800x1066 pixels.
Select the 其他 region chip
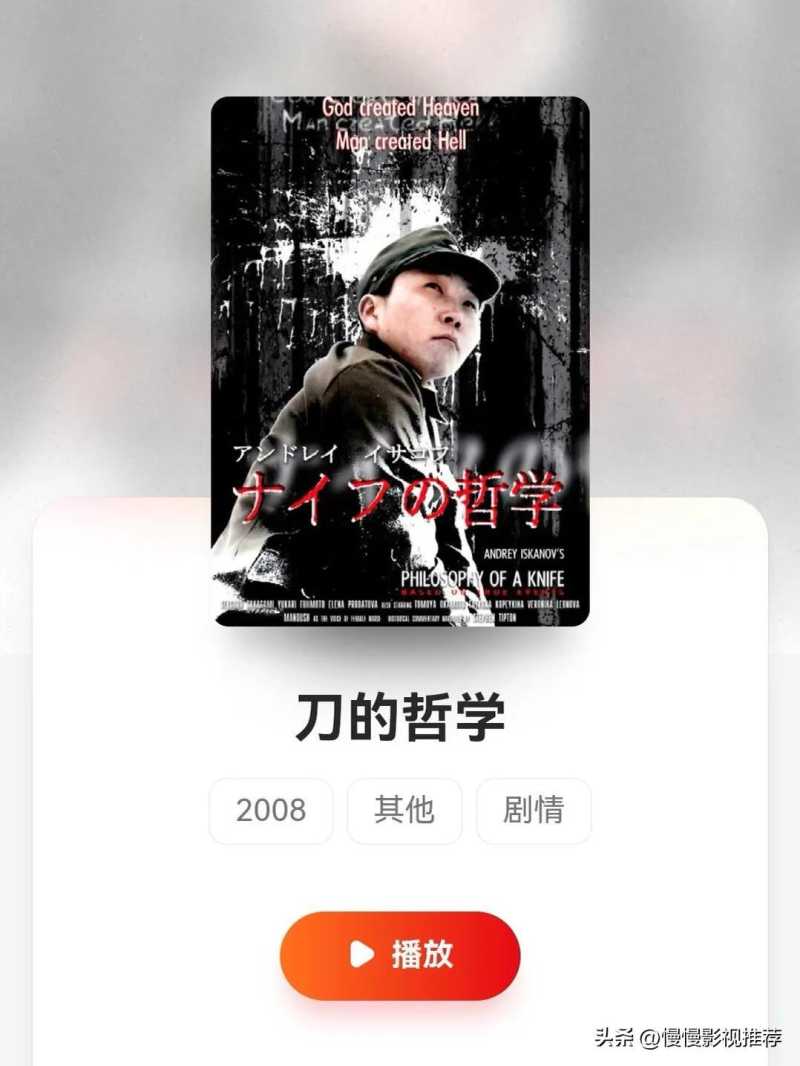coord(404,810)
